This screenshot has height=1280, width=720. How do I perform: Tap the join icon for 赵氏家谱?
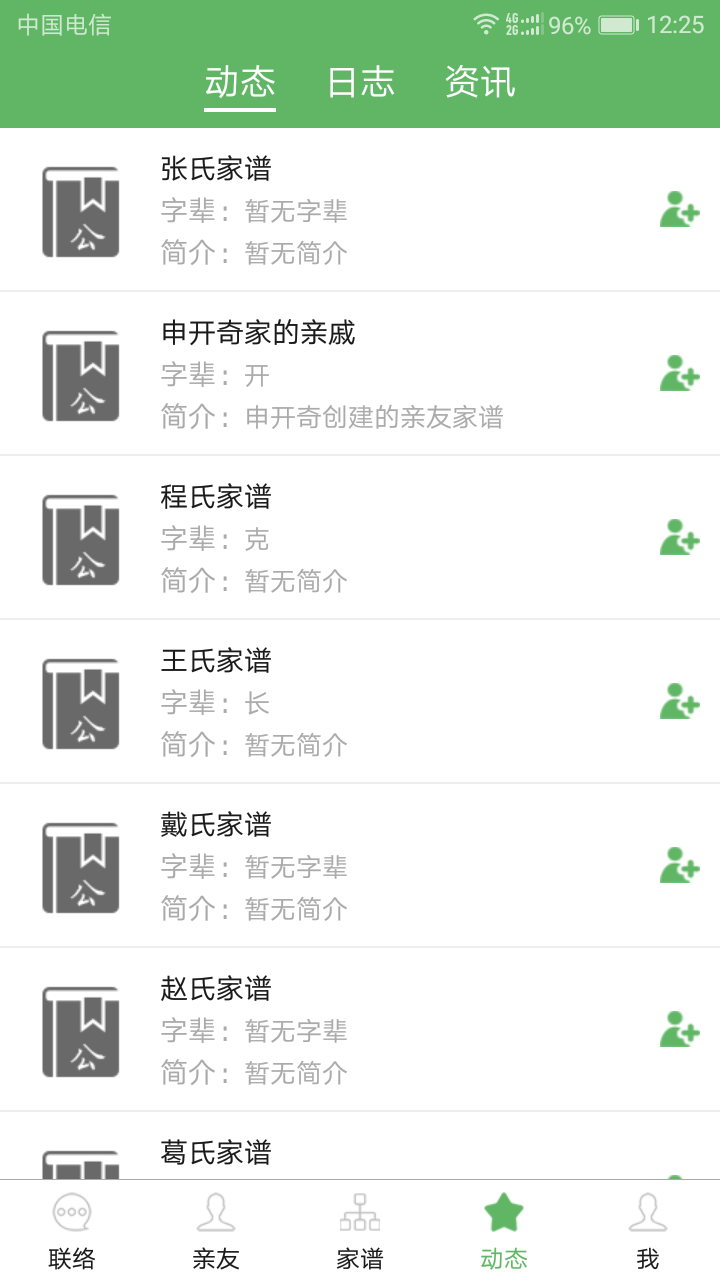pyautogui.click(x=679, y=1030)
